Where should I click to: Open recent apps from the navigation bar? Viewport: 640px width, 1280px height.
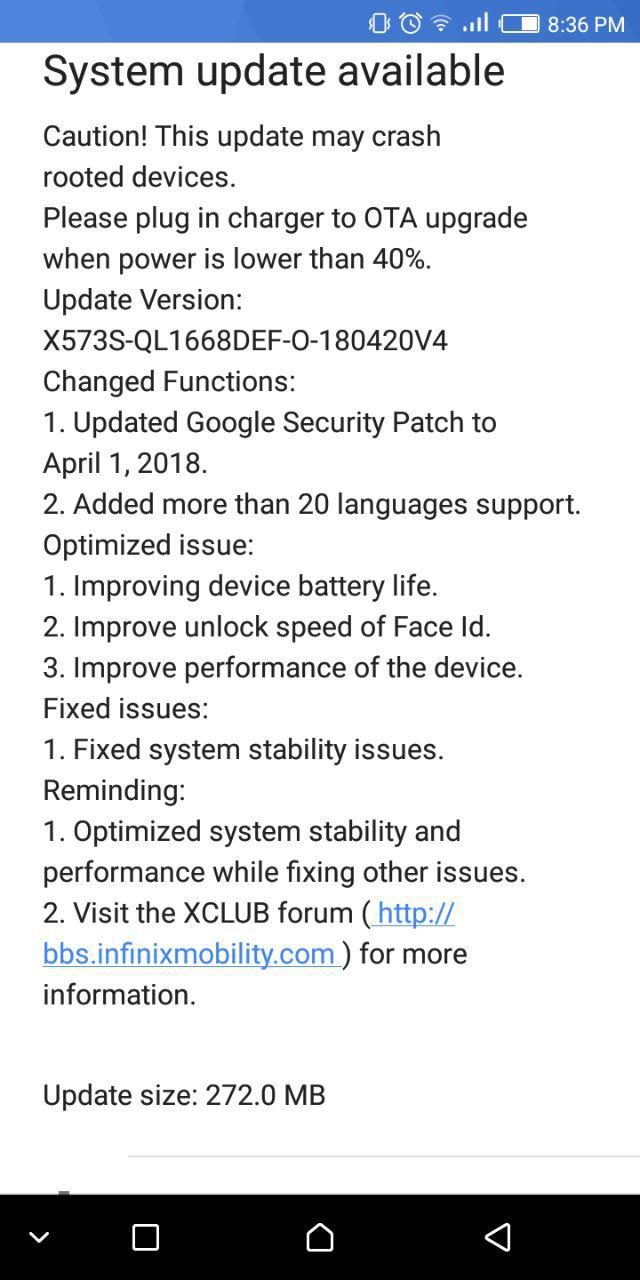146,1237
